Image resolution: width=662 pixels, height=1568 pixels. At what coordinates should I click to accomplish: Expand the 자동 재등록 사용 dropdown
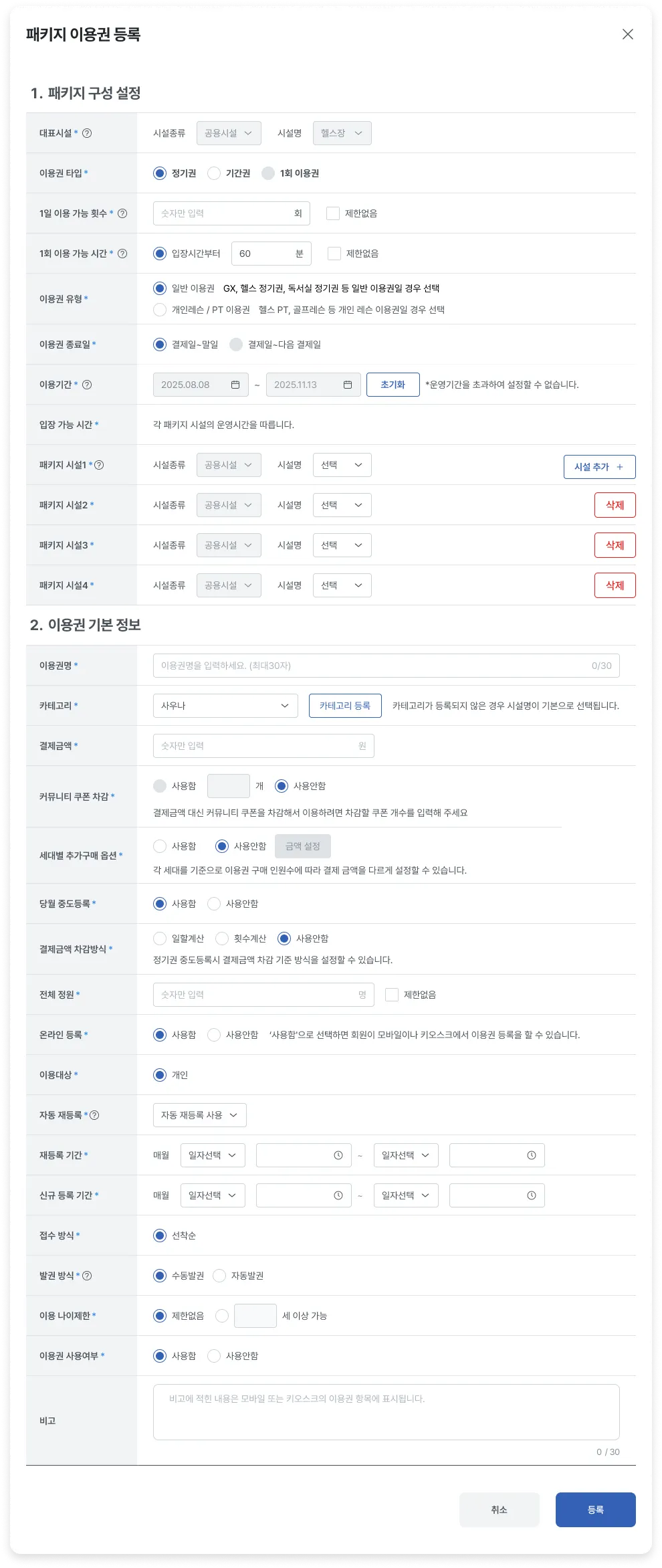pos(199,1115)
